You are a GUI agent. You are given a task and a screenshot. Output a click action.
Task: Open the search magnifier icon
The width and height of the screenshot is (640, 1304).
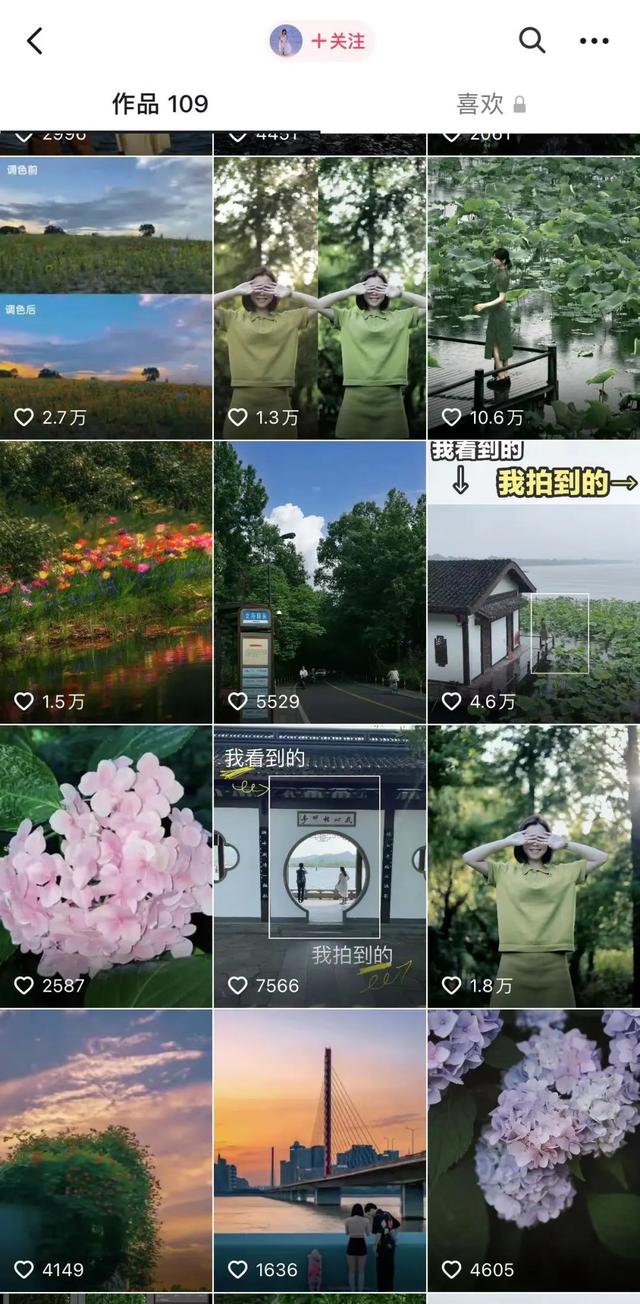[x=532, y=41]
